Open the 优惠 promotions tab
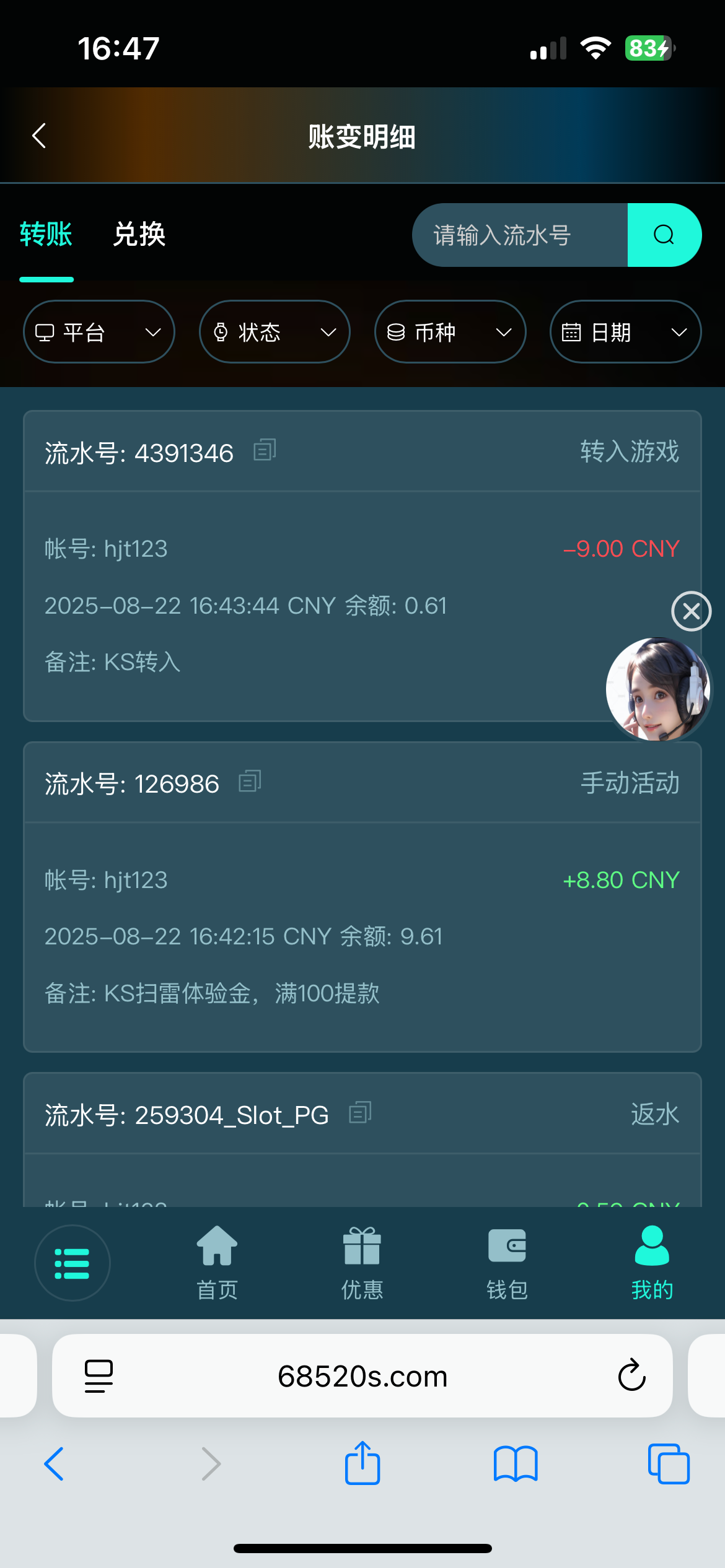The image size is (725, 1568). click(362, 1263)
